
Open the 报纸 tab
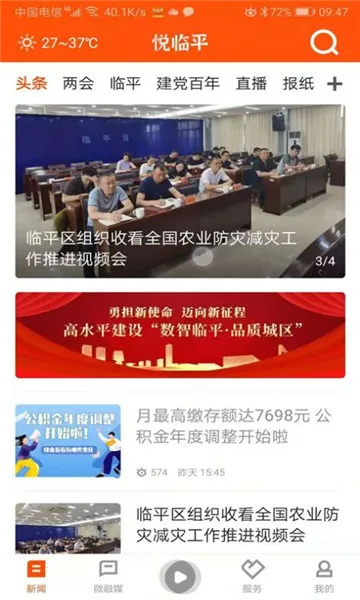[298, 83]
